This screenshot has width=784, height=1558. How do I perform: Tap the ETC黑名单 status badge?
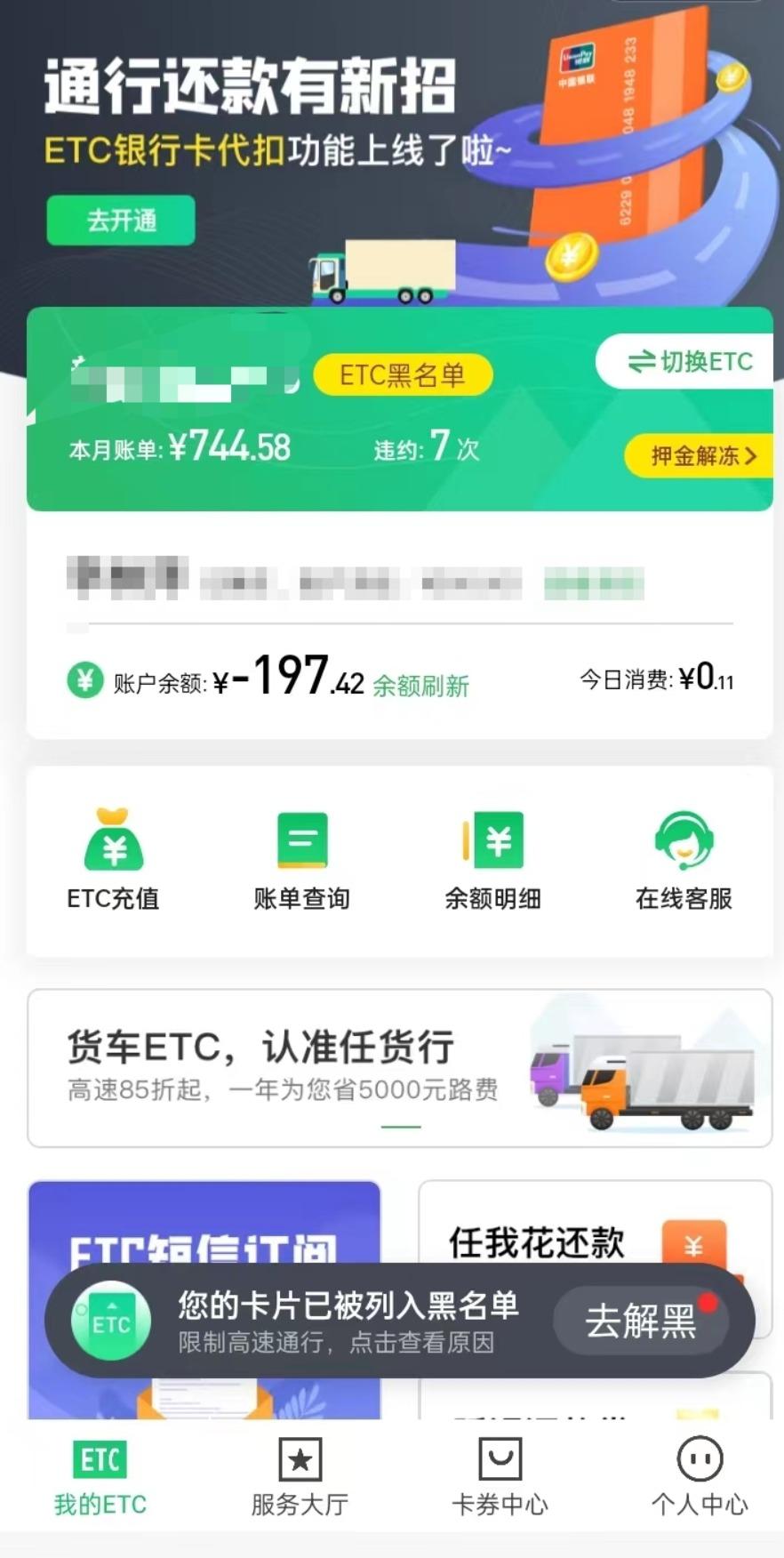point(403,375)
